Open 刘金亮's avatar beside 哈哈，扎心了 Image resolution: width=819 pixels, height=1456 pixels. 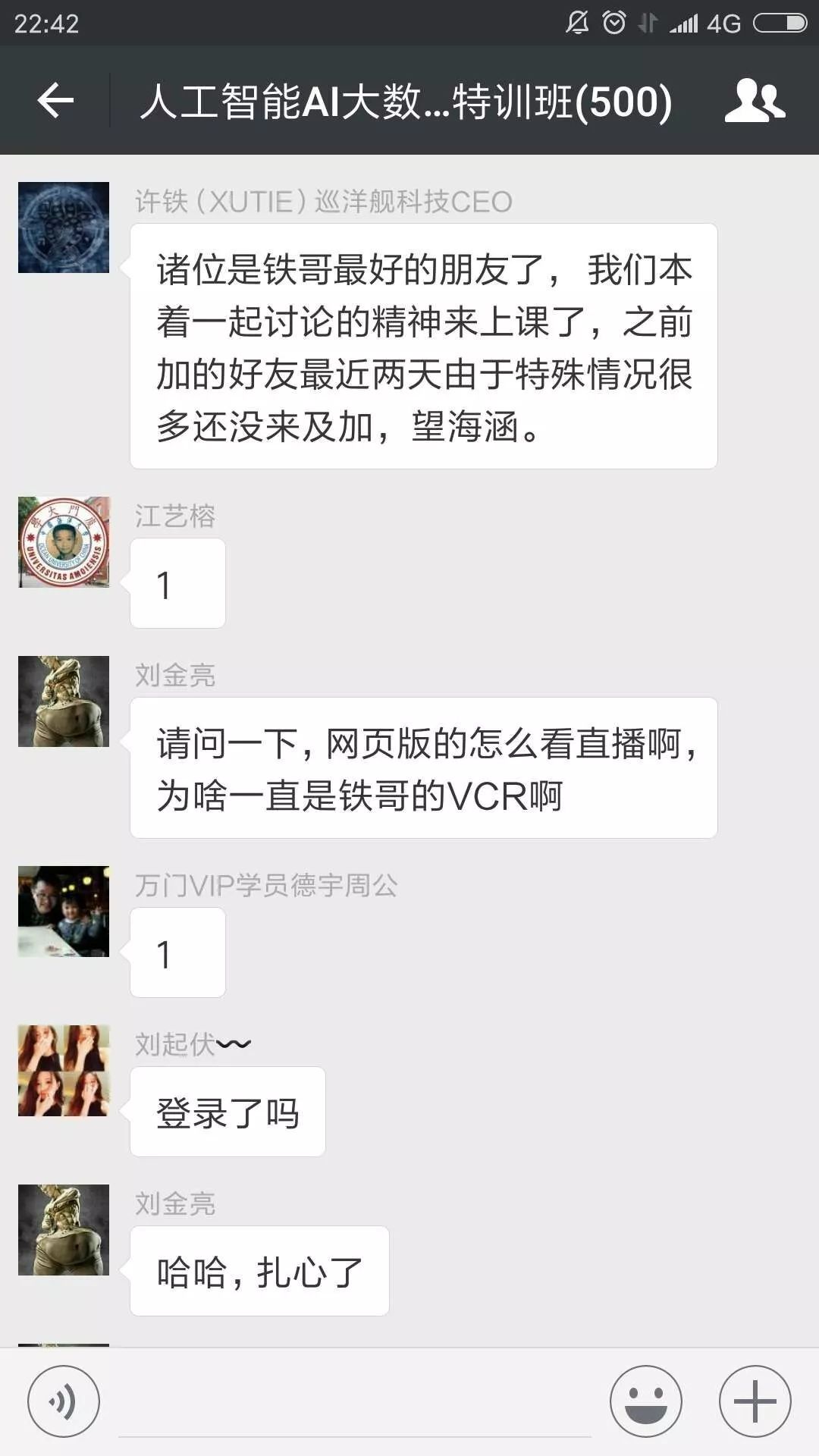(64, 1230)
